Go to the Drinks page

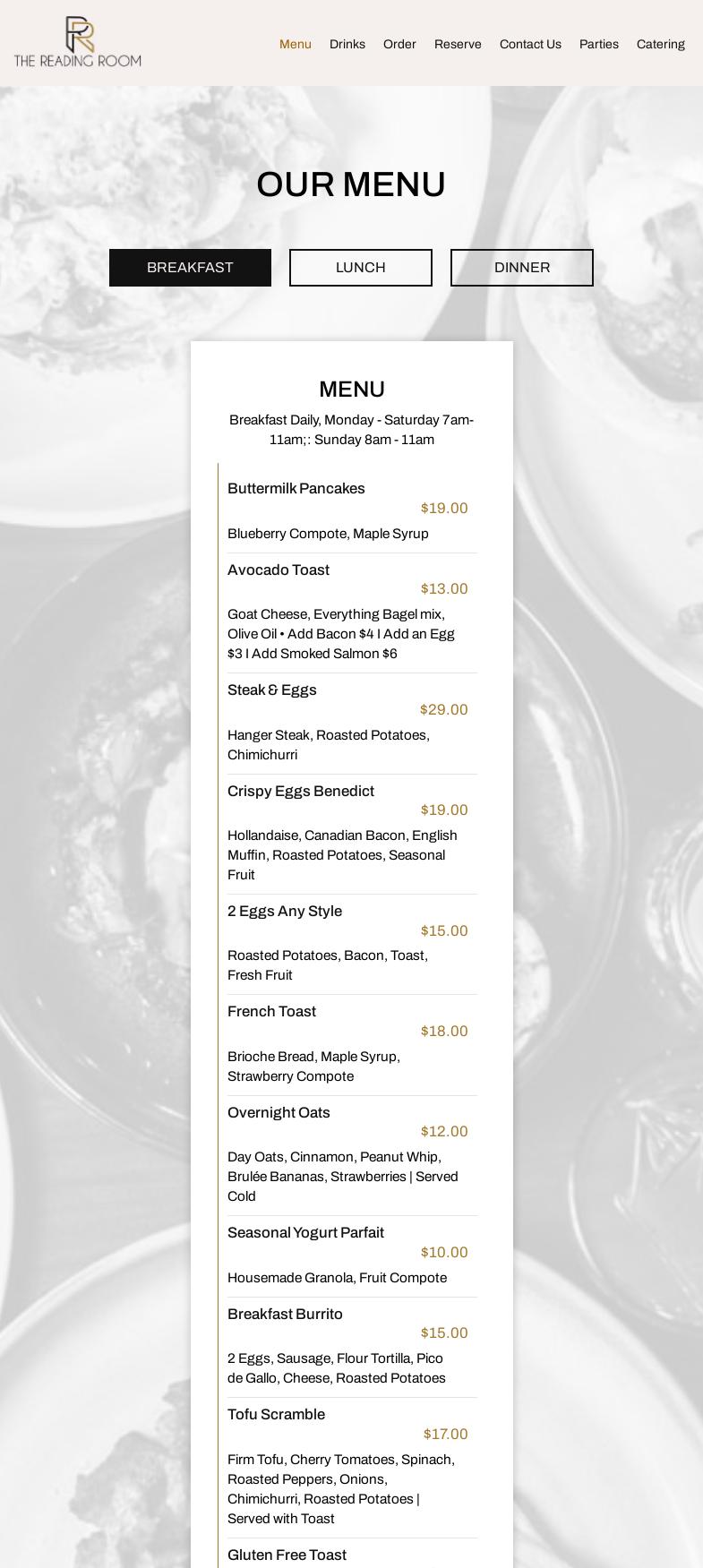click(347, 44)
